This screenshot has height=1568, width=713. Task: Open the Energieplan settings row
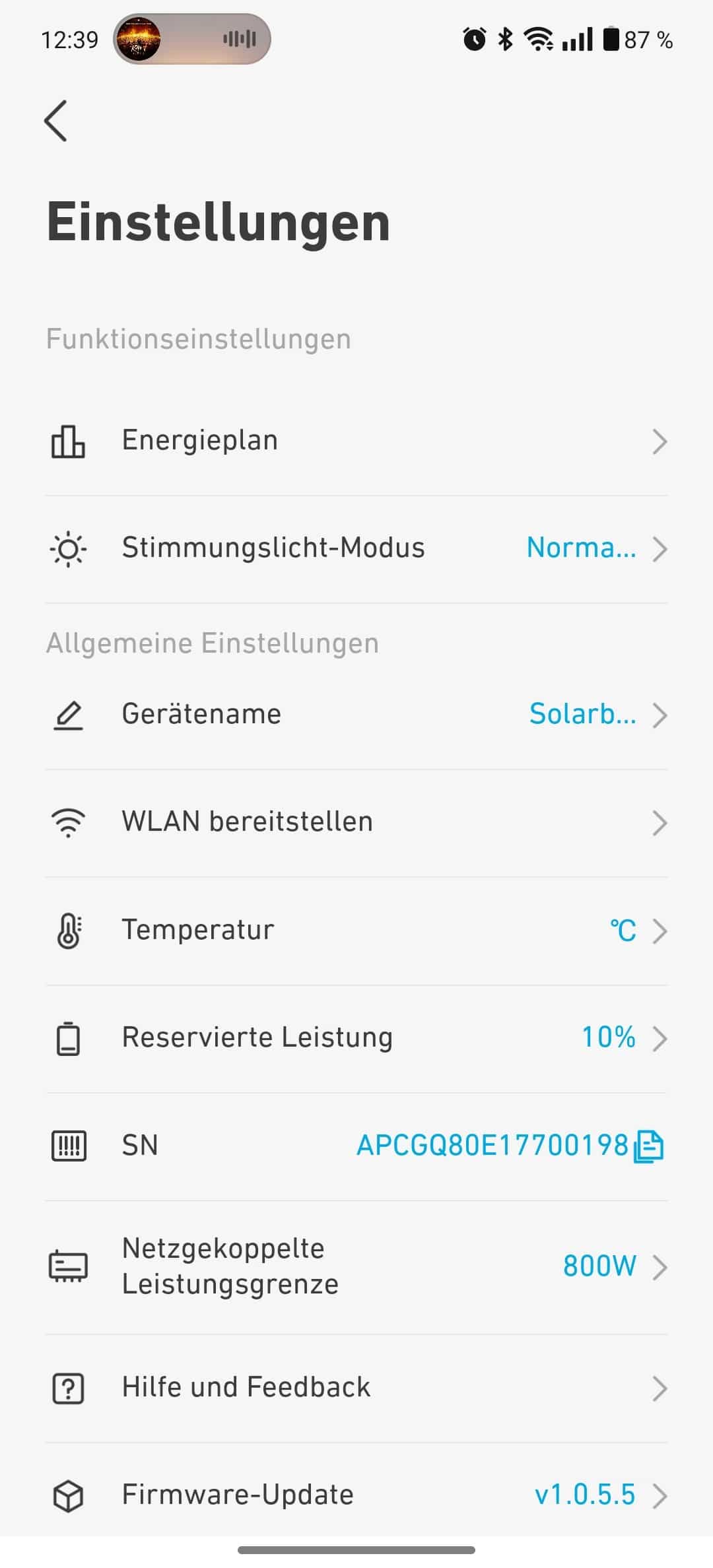[356, 441]
